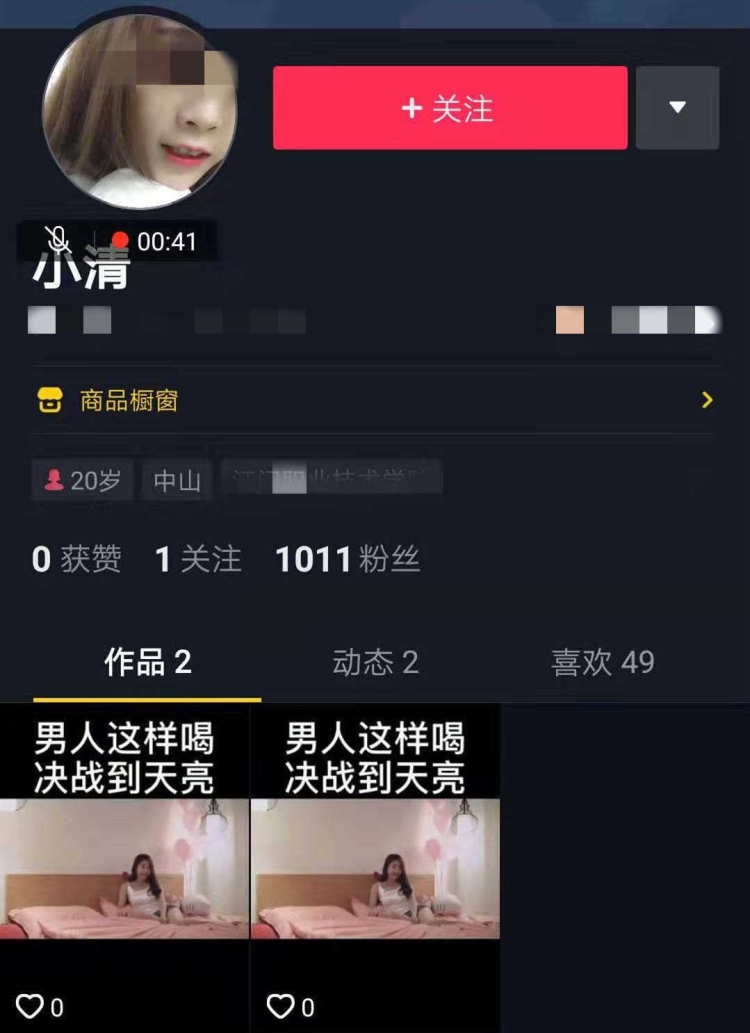The height and width of the screenshot is (1033, 750).
Task: View the 1 关注 following list
Action: tap(198, 559)
